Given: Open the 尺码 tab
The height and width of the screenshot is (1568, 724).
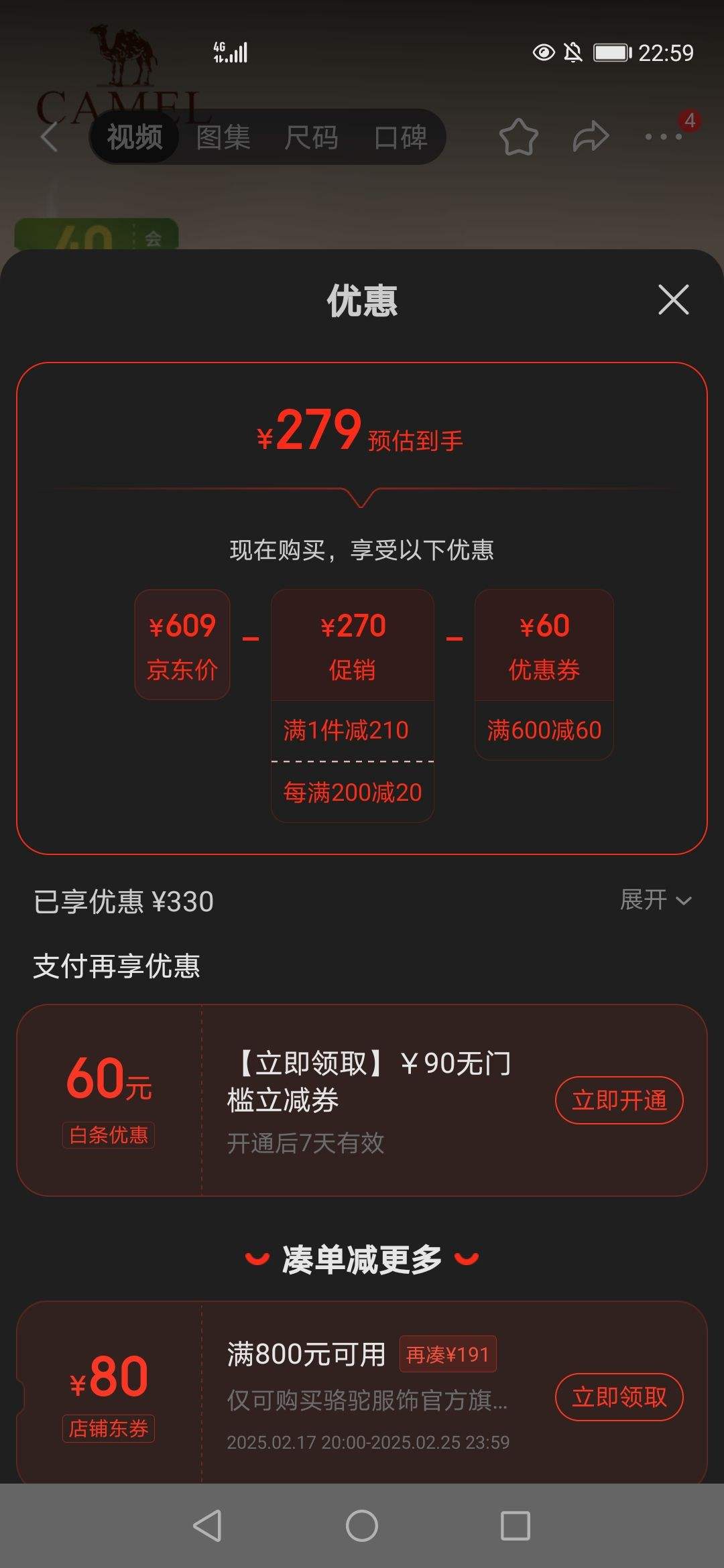Looking at the screenshot, I should tap(311, 137).
